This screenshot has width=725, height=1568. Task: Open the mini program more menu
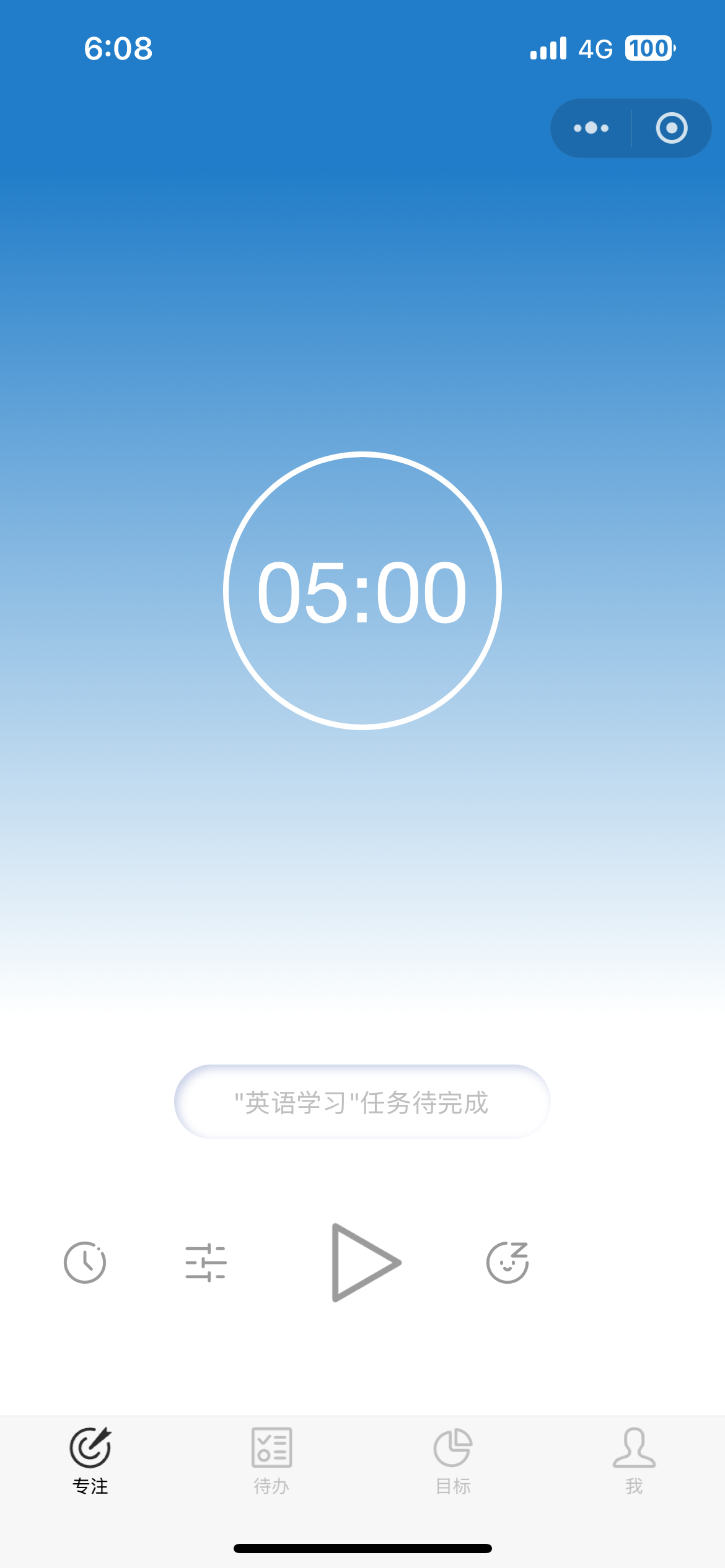[591, 128]
